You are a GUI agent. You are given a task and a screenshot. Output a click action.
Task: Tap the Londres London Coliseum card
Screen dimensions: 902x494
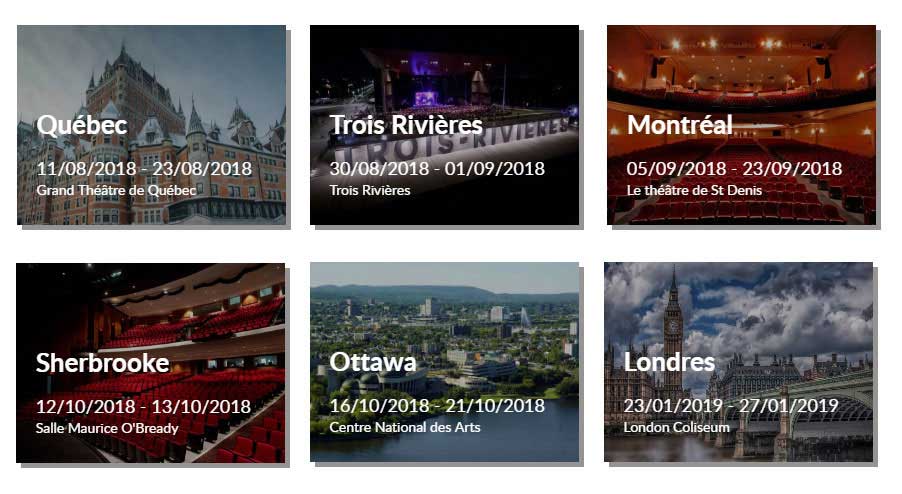pyautogui.click(x=738, y=362)
